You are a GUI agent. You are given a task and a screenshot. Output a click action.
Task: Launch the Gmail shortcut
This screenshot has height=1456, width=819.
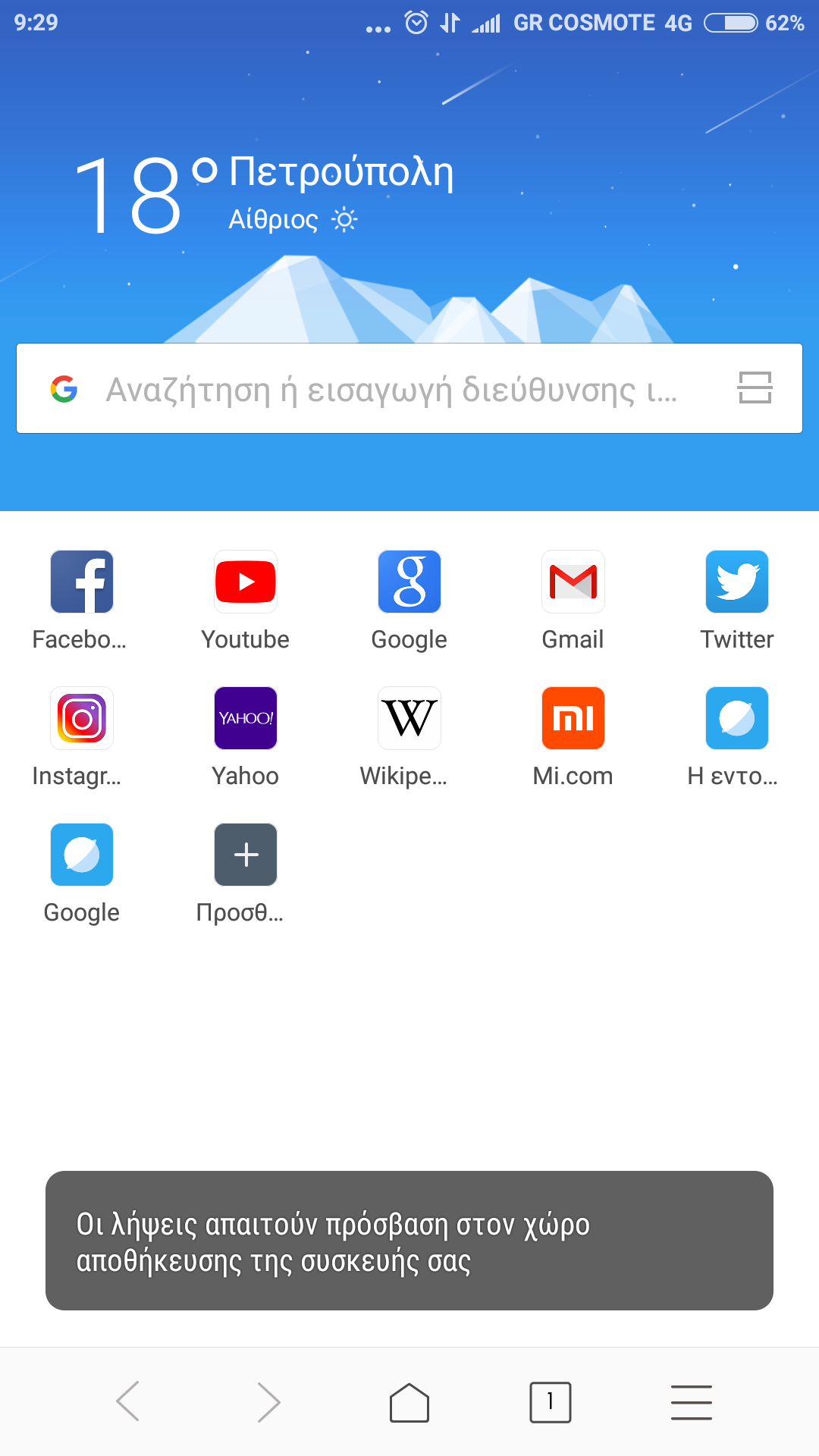(x=573, y=582)
